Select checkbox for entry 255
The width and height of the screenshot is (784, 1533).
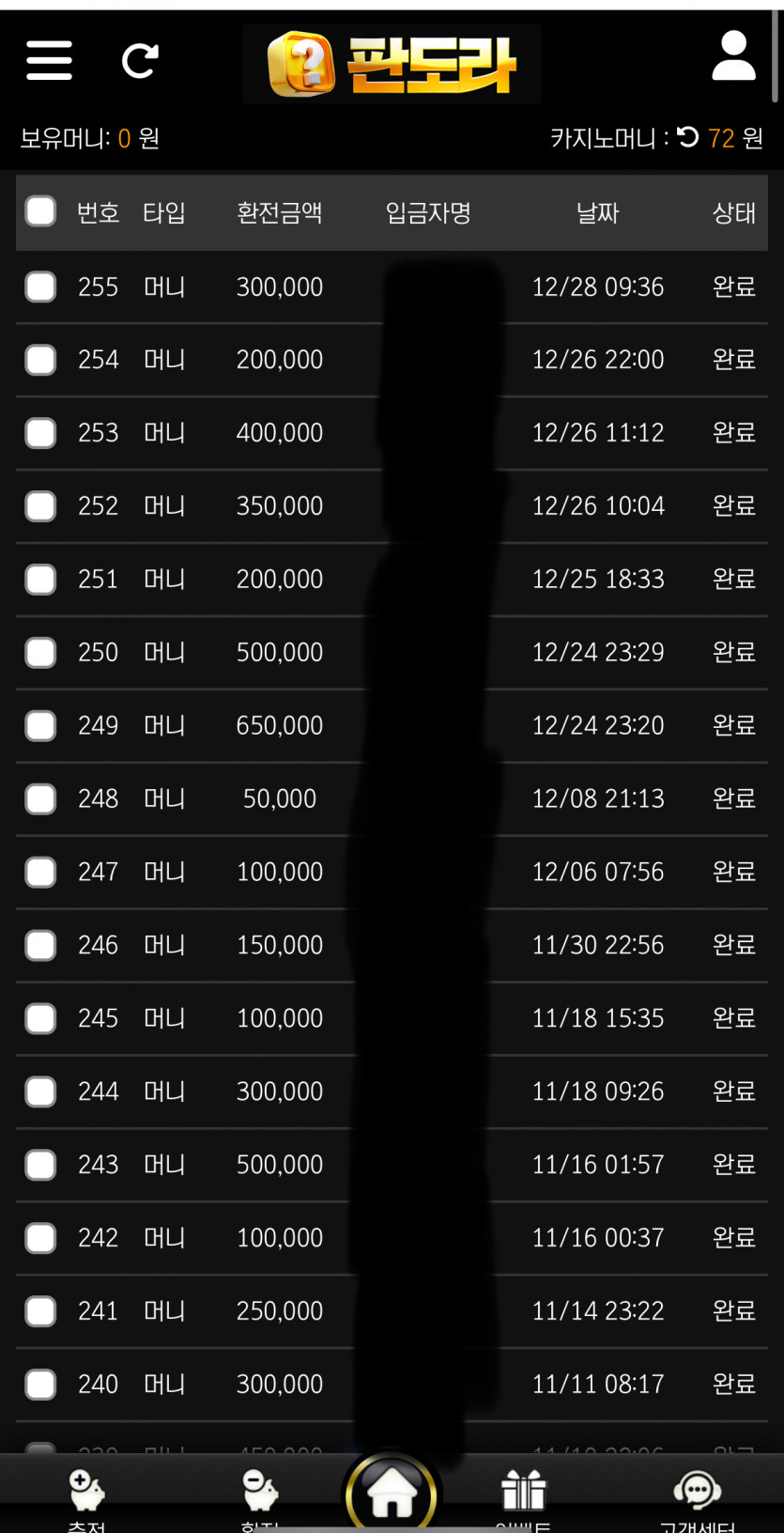[x=40, y=286]
